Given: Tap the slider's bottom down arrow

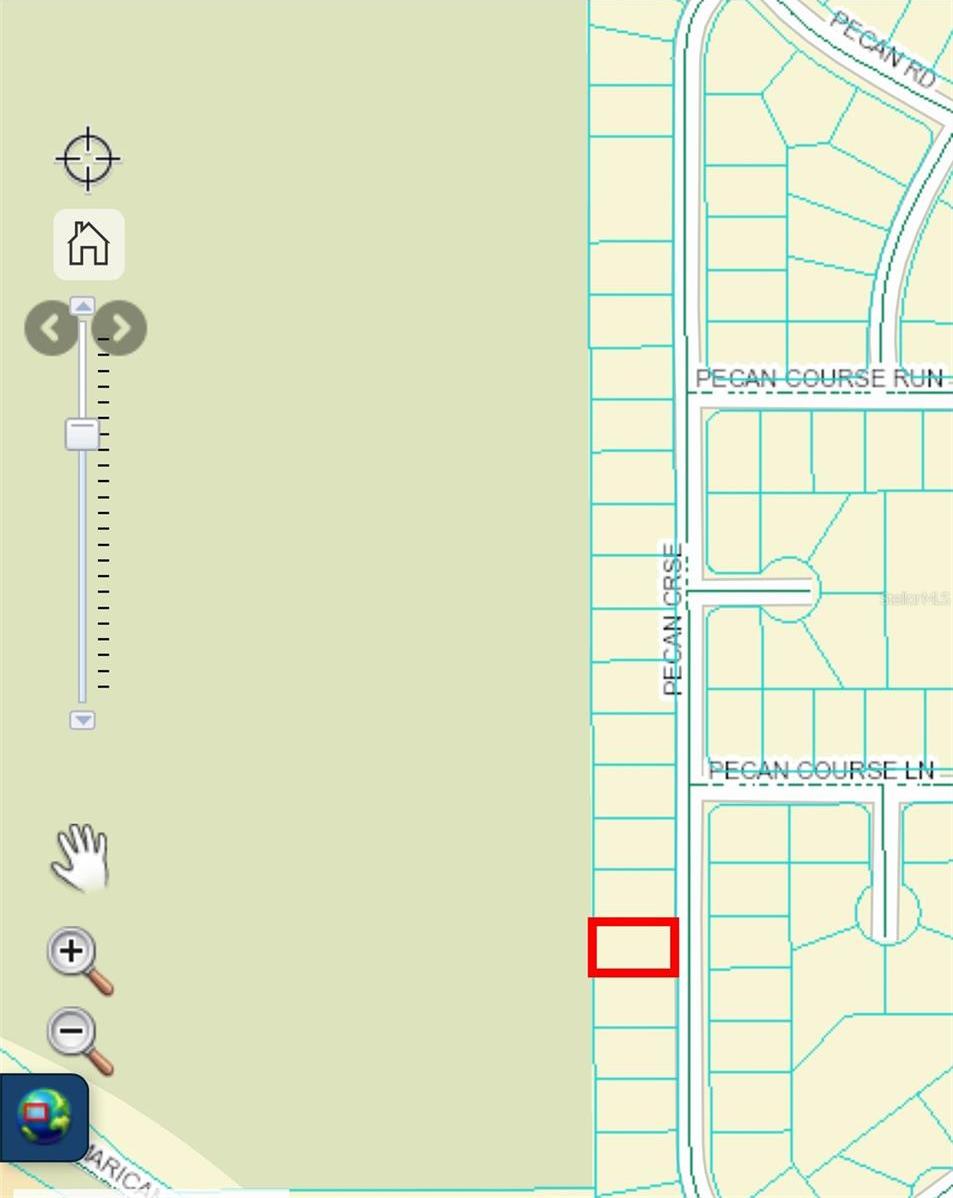Looking at the screenshot, I should [x=82, y=720].
